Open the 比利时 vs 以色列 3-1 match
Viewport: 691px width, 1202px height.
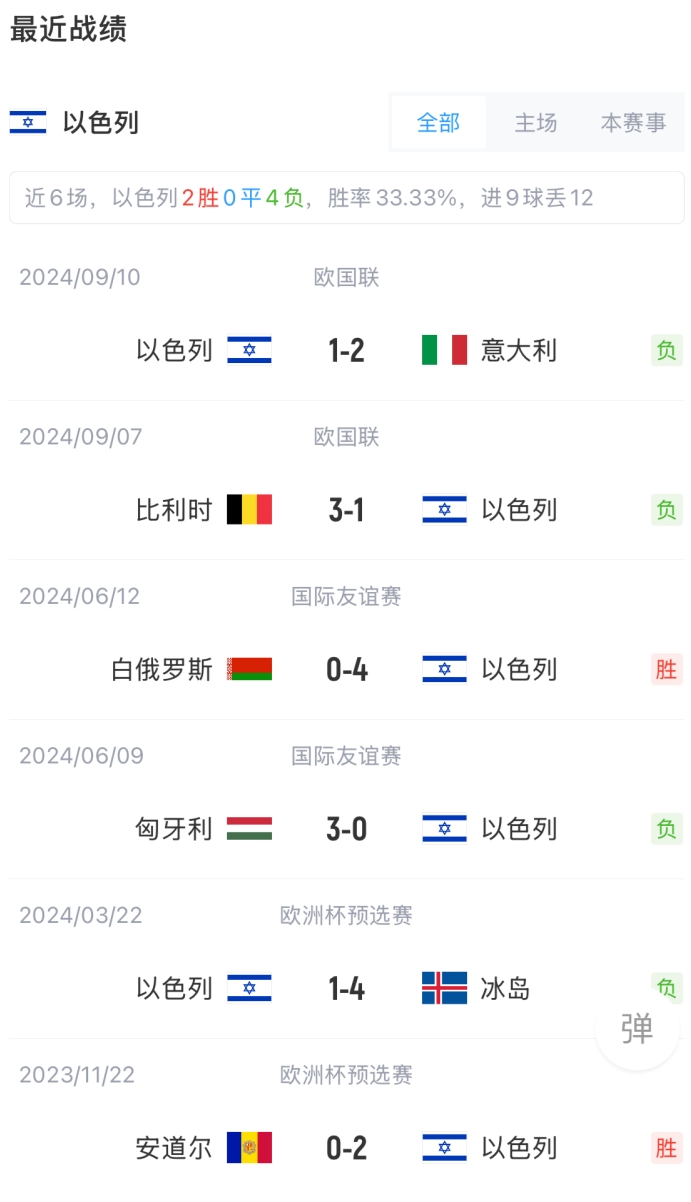click(x=346, y=510)
